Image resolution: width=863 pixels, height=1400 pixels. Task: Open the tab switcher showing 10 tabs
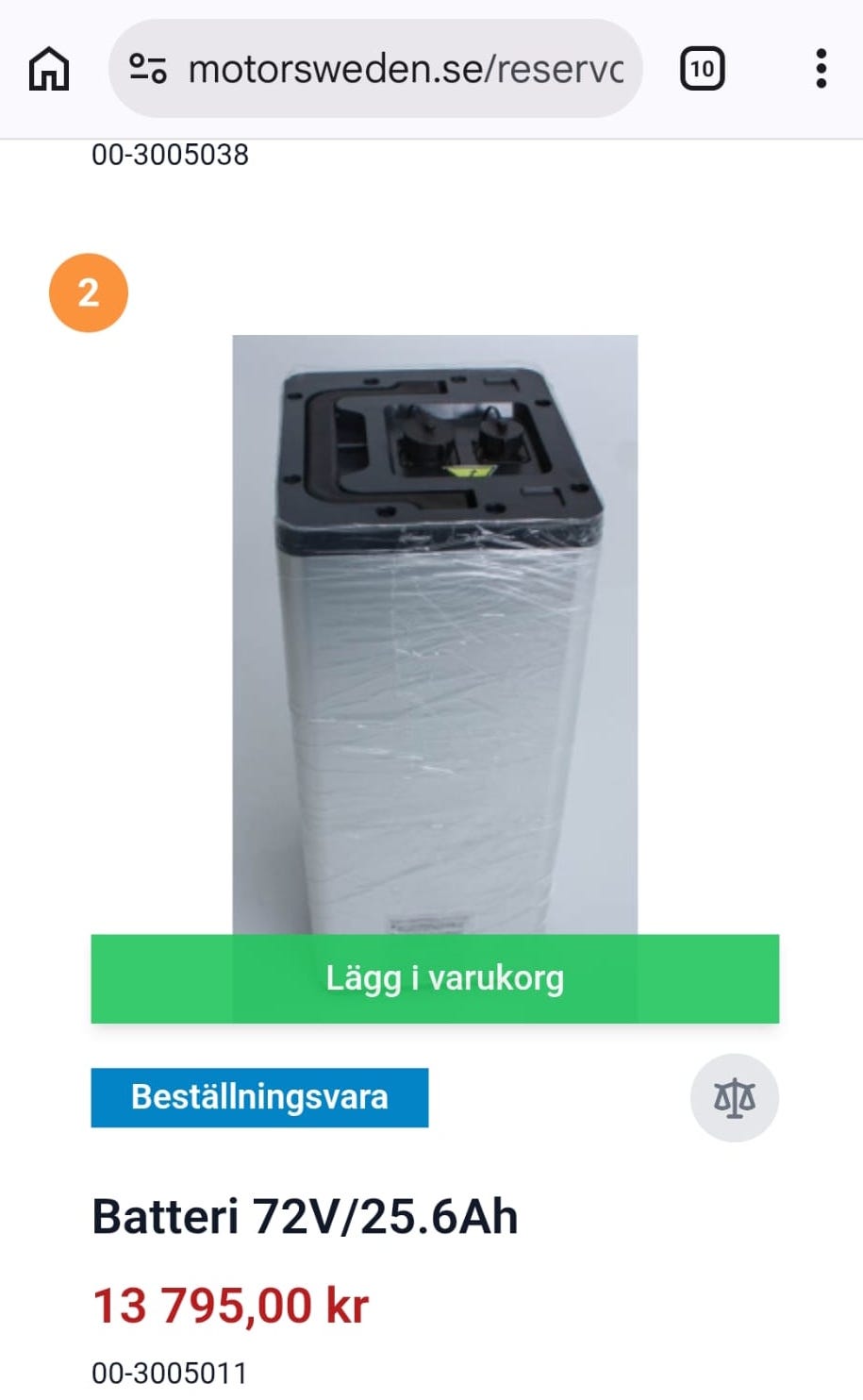click(x=703, y=67)
